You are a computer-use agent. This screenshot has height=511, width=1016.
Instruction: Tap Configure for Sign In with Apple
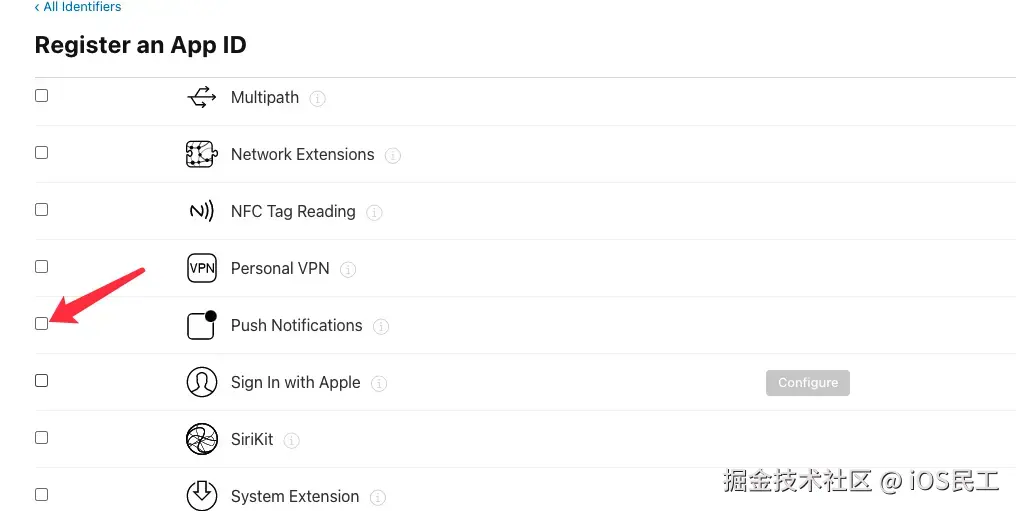click(x=807, y=383)
